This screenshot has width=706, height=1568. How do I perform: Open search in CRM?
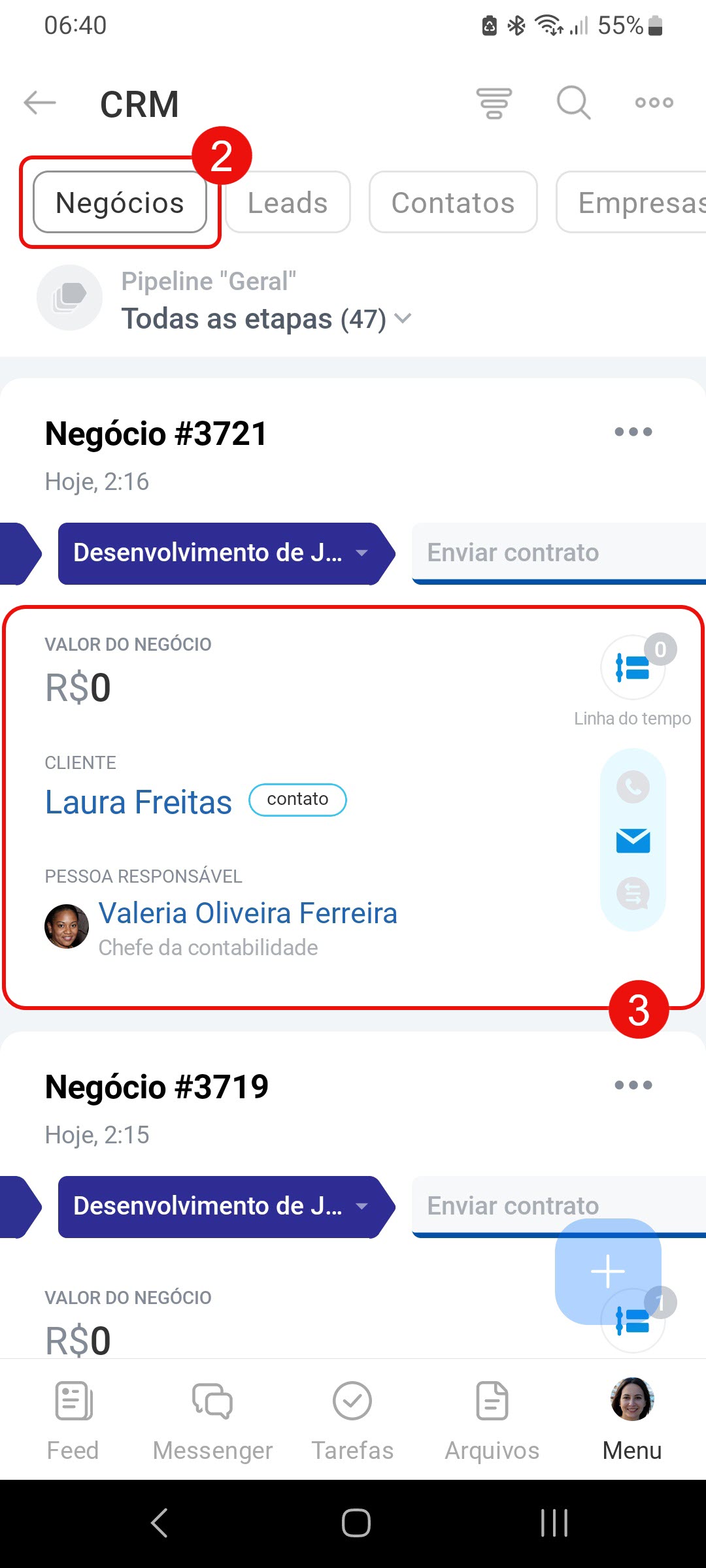(573, 103)
